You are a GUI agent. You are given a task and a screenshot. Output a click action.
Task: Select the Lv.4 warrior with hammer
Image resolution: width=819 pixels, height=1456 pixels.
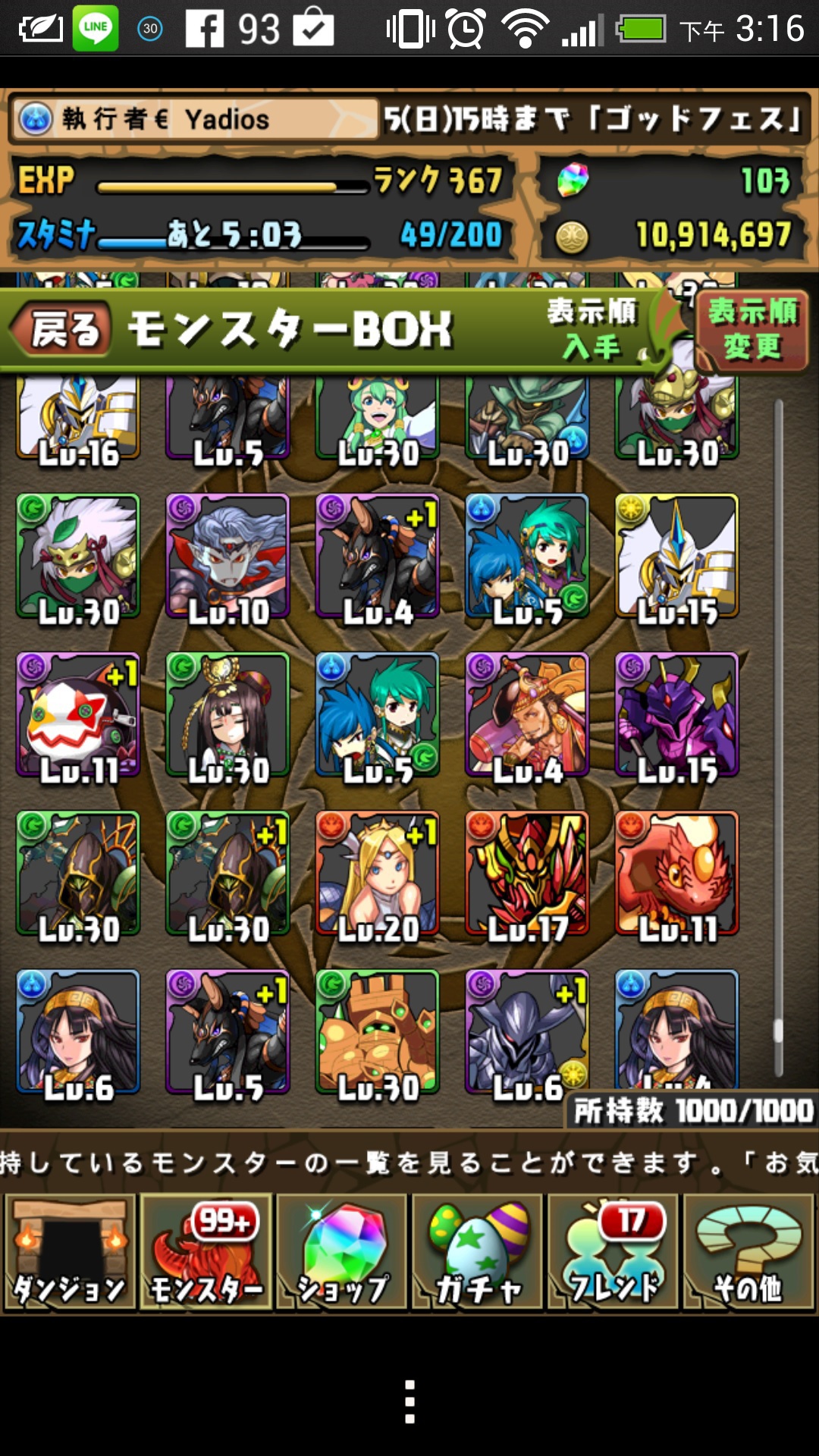(527, 715)
